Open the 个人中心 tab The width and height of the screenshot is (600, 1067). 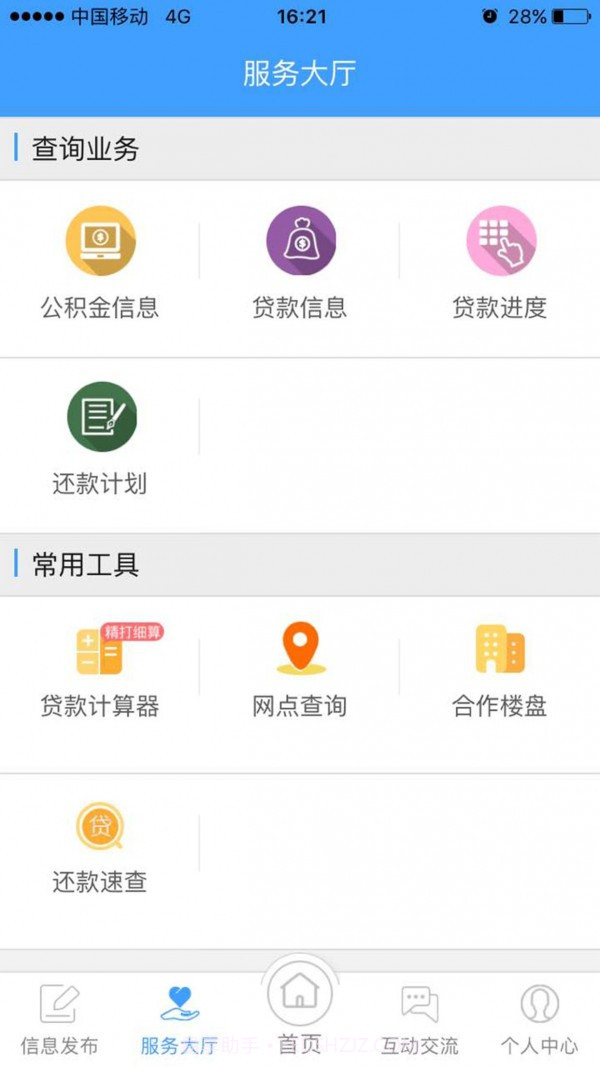540,1019
